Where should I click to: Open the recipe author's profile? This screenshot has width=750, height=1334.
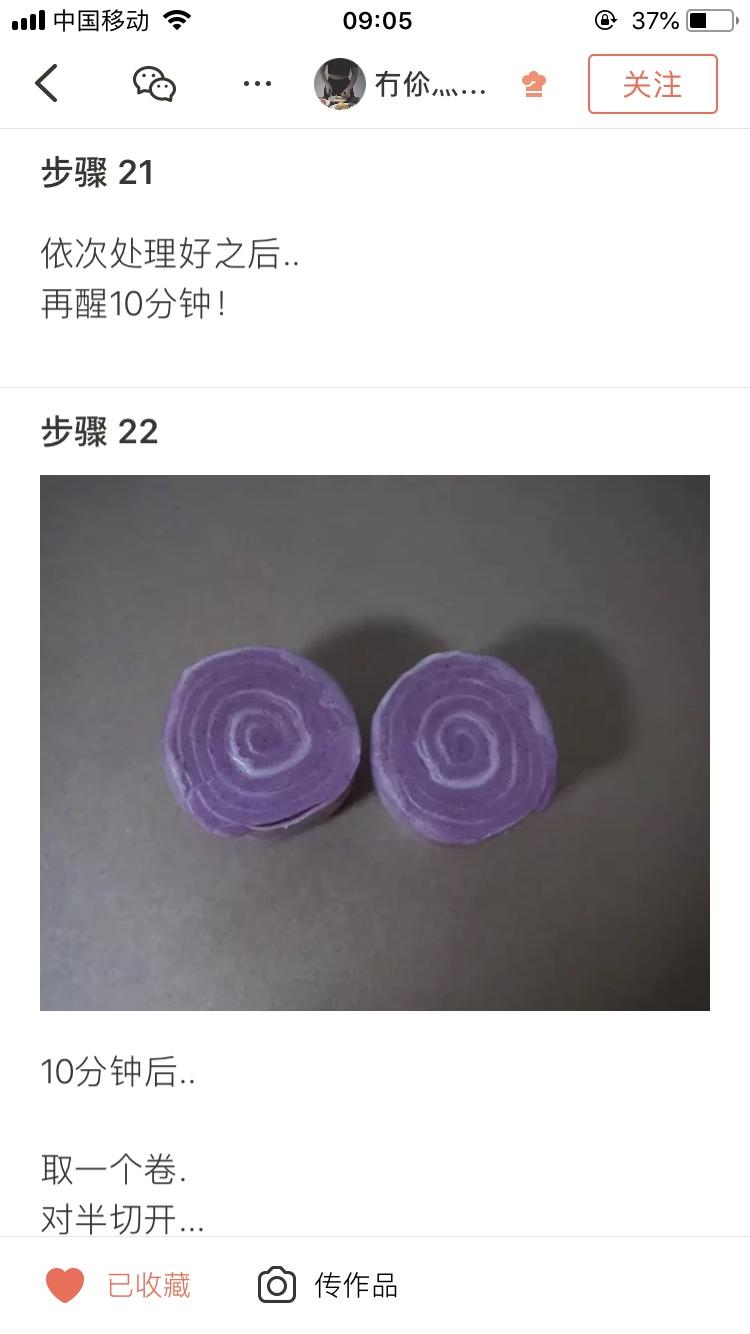tap(400, 84)
